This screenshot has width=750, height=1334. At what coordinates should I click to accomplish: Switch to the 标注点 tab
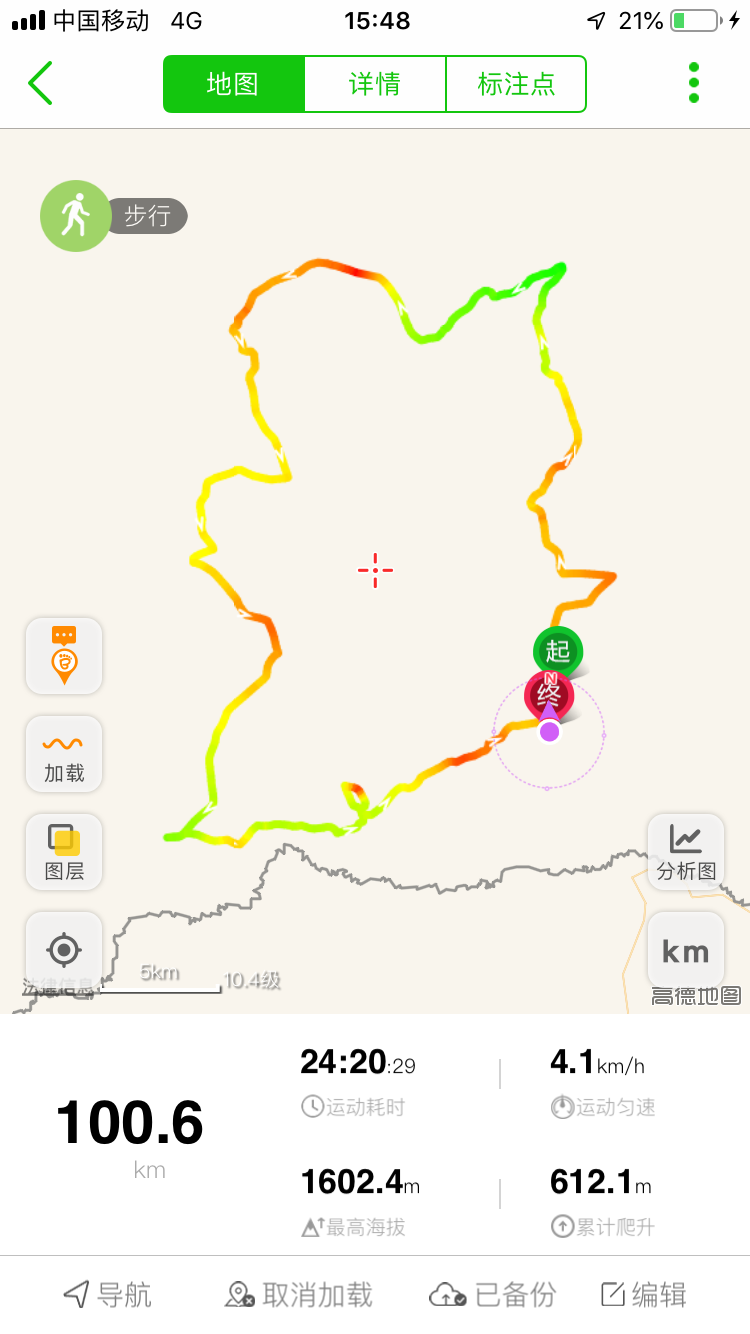[516, 84]
